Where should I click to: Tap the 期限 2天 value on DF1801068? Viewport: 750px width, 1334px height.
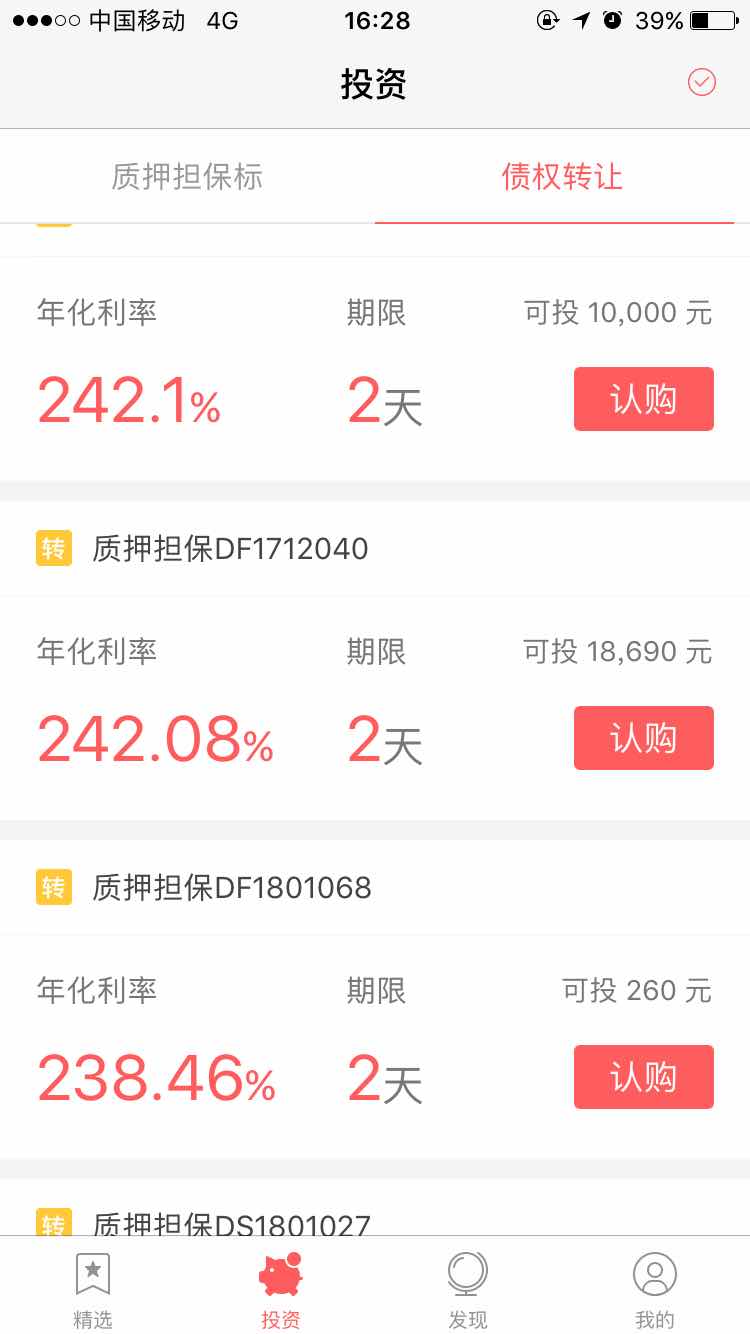tap(383, 1077)
